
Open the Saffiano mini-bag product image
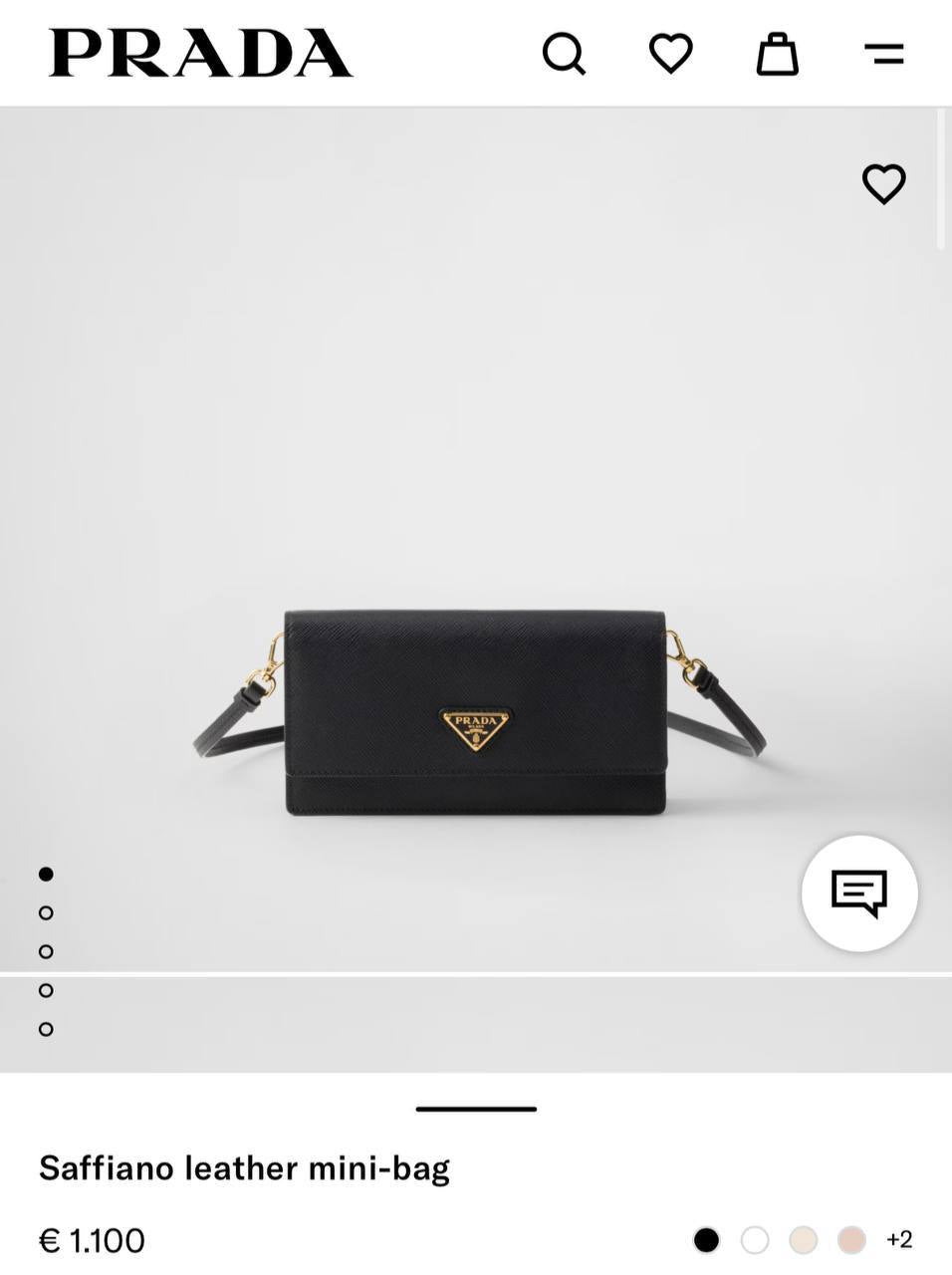[476, 712]
